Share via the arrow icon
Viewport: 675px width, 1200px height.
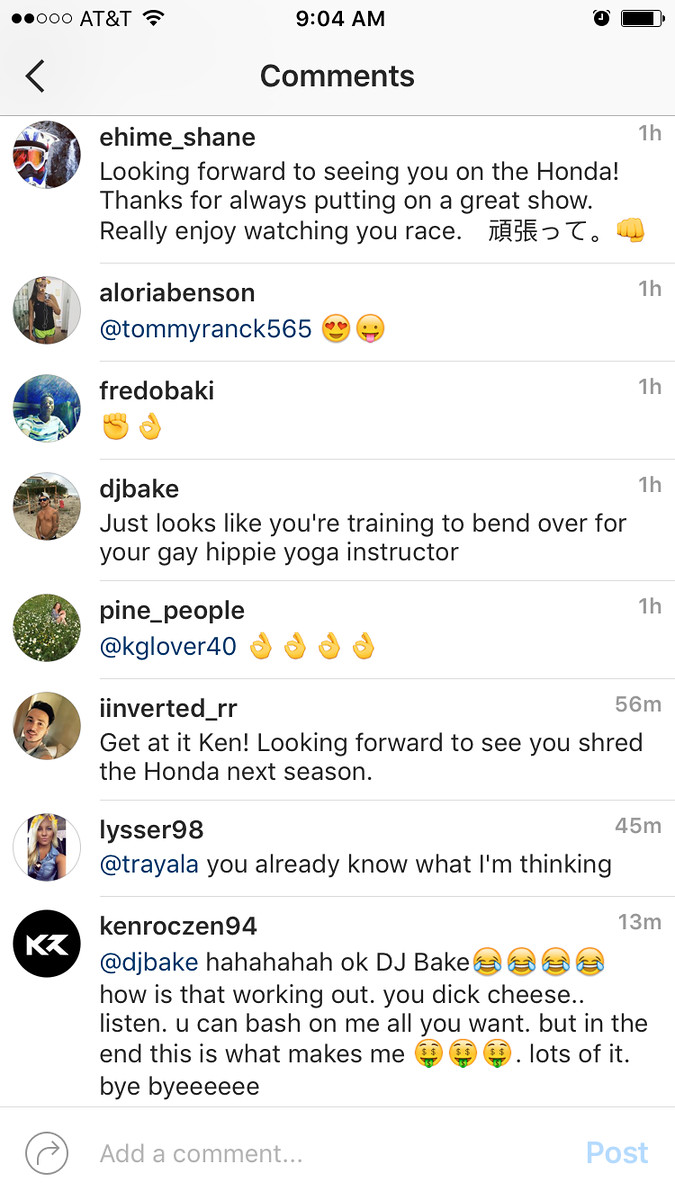click(x=46, y=1153)
